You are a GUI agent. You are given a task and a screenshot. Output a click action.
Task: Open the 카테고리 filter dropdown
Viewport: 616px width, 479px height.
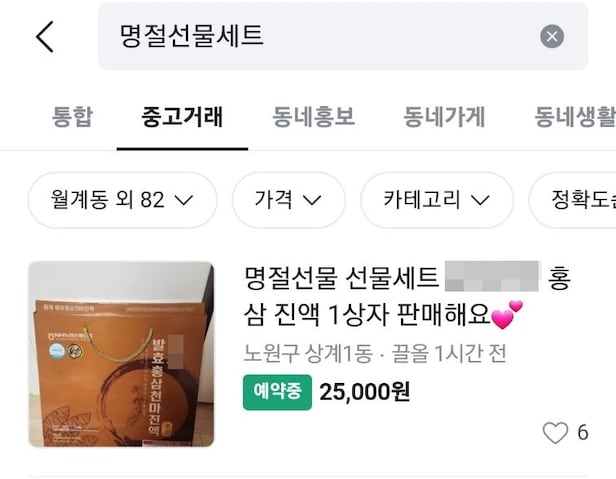click(x=436, y=200)
